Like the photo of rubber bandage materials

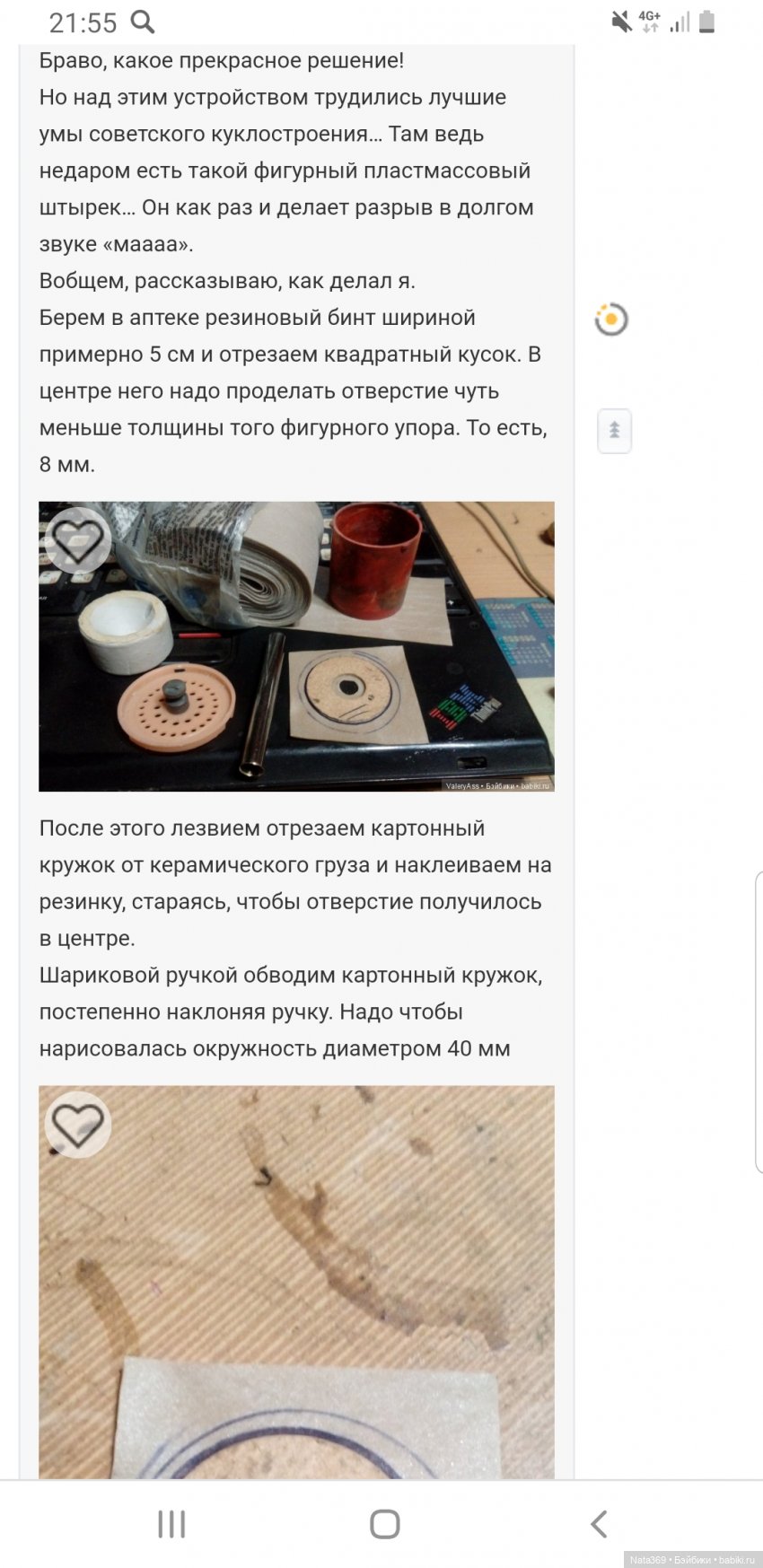[x=78, y=540]
